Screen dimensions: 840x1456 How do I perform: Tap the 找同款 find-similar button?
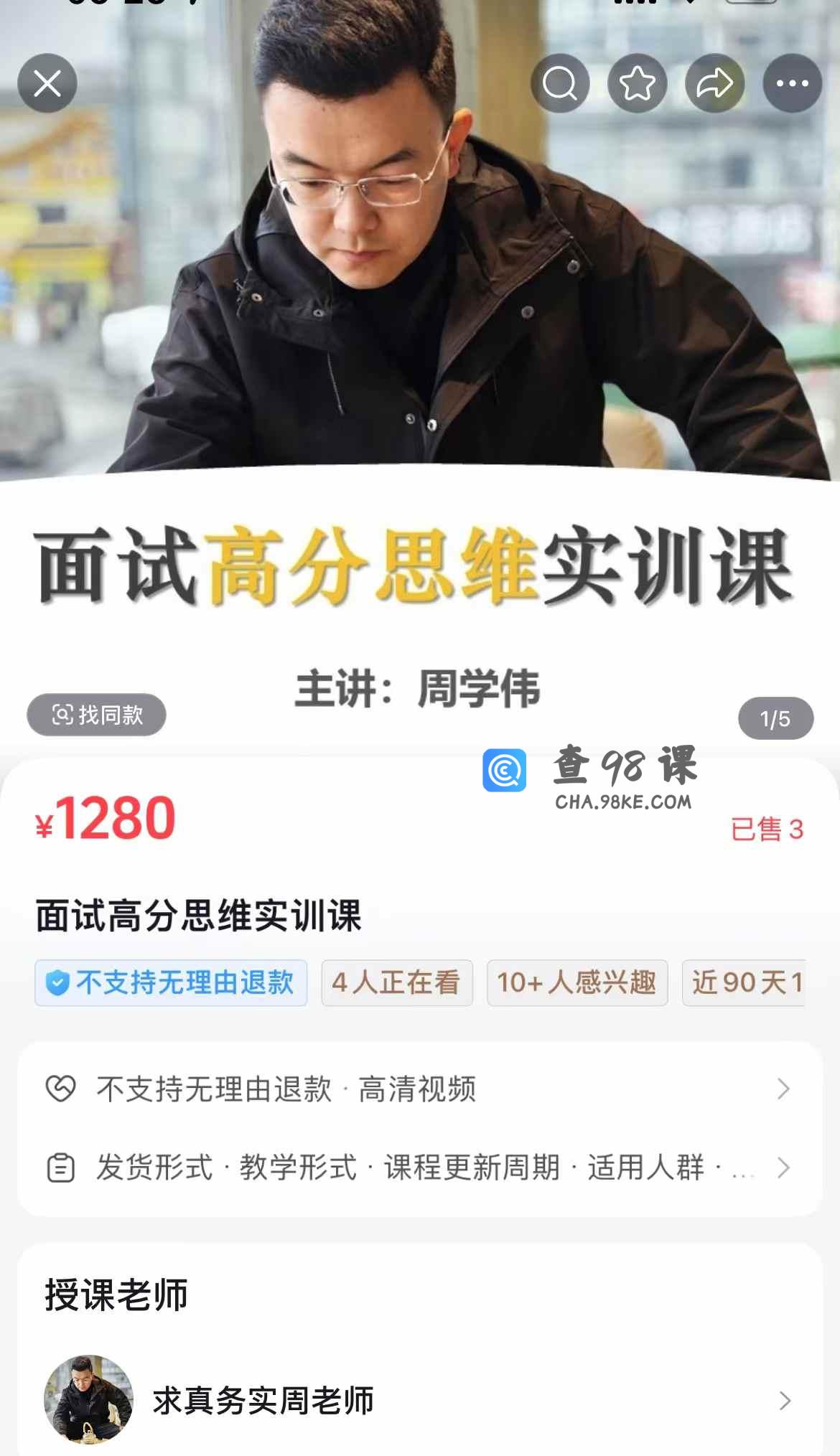coord(97,715)
